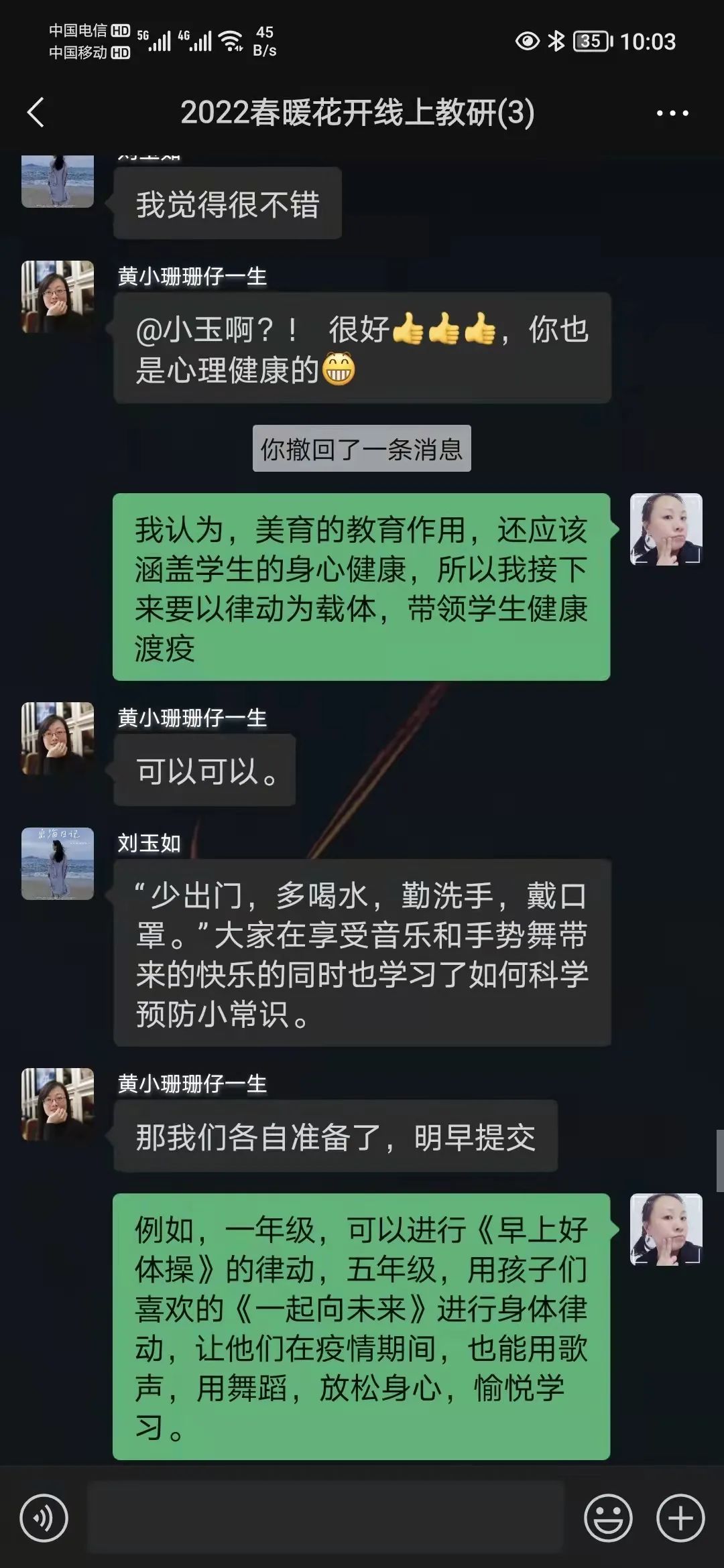
Task: View 黄小珊珊仔一生's avatar next to 可以可以
Action: click(x=58, y=738)
